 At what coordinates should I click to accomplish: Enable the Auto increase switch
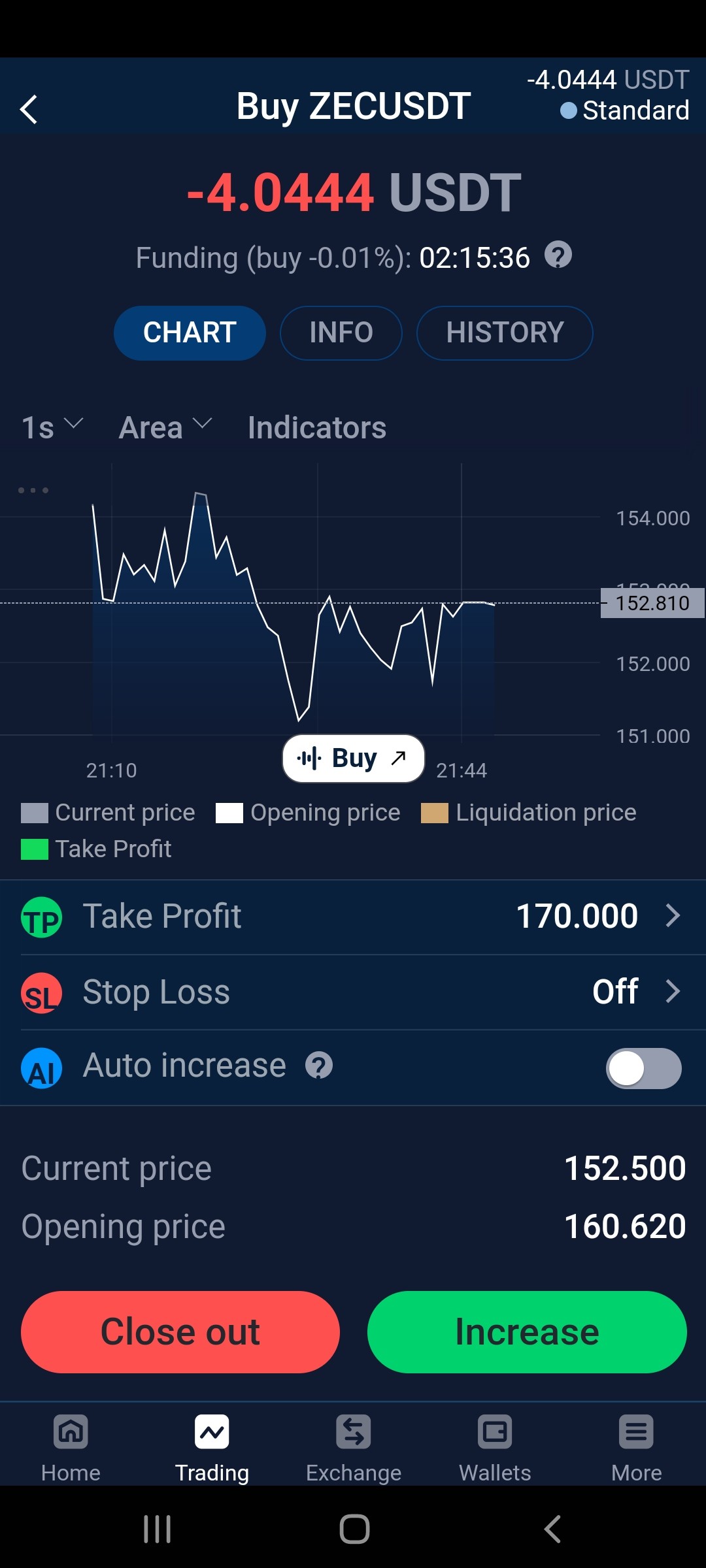[x=644, y=1068]
